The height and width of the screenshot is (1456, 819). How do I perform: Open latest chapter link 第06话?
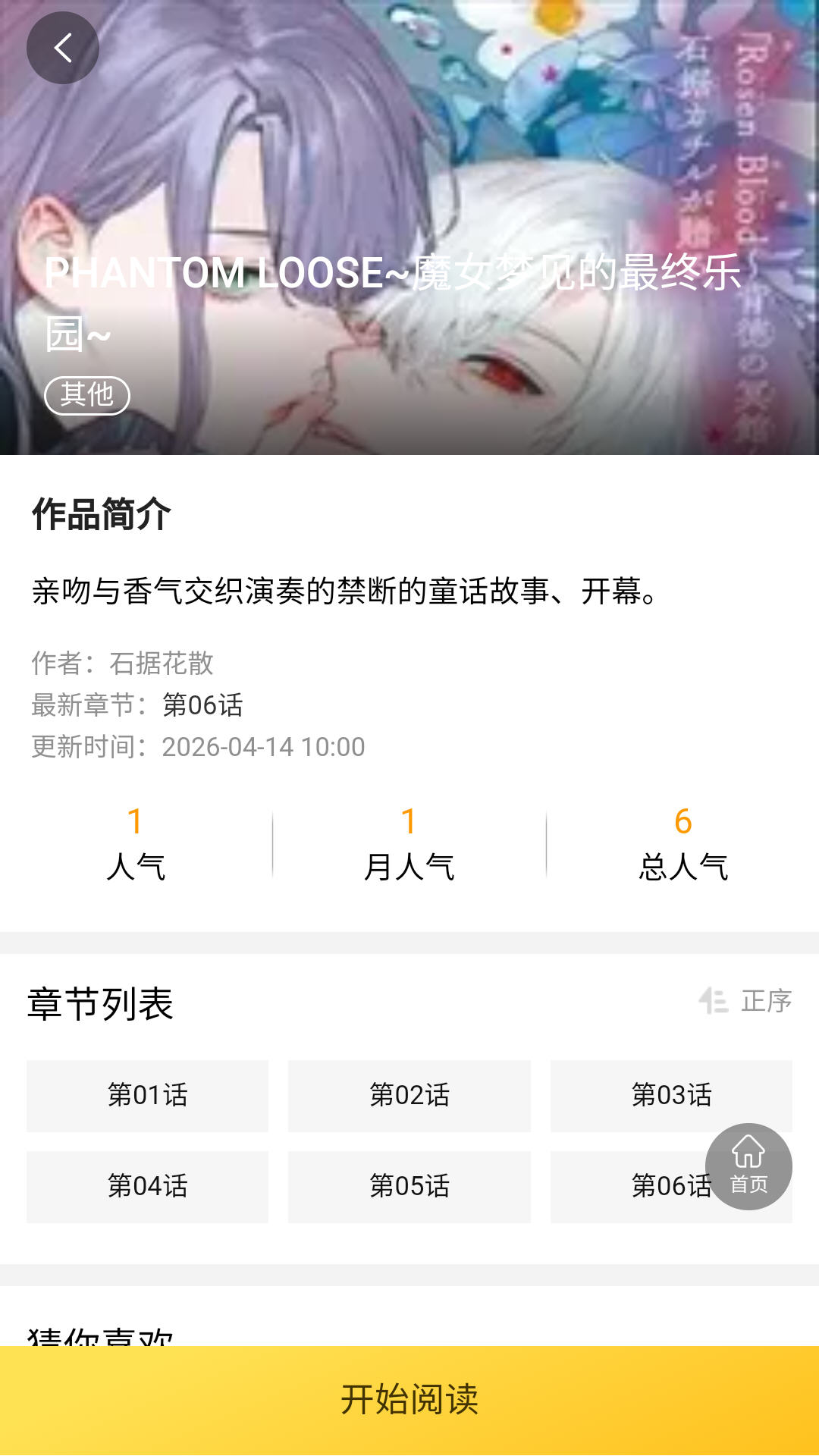[x=202, y=705]
